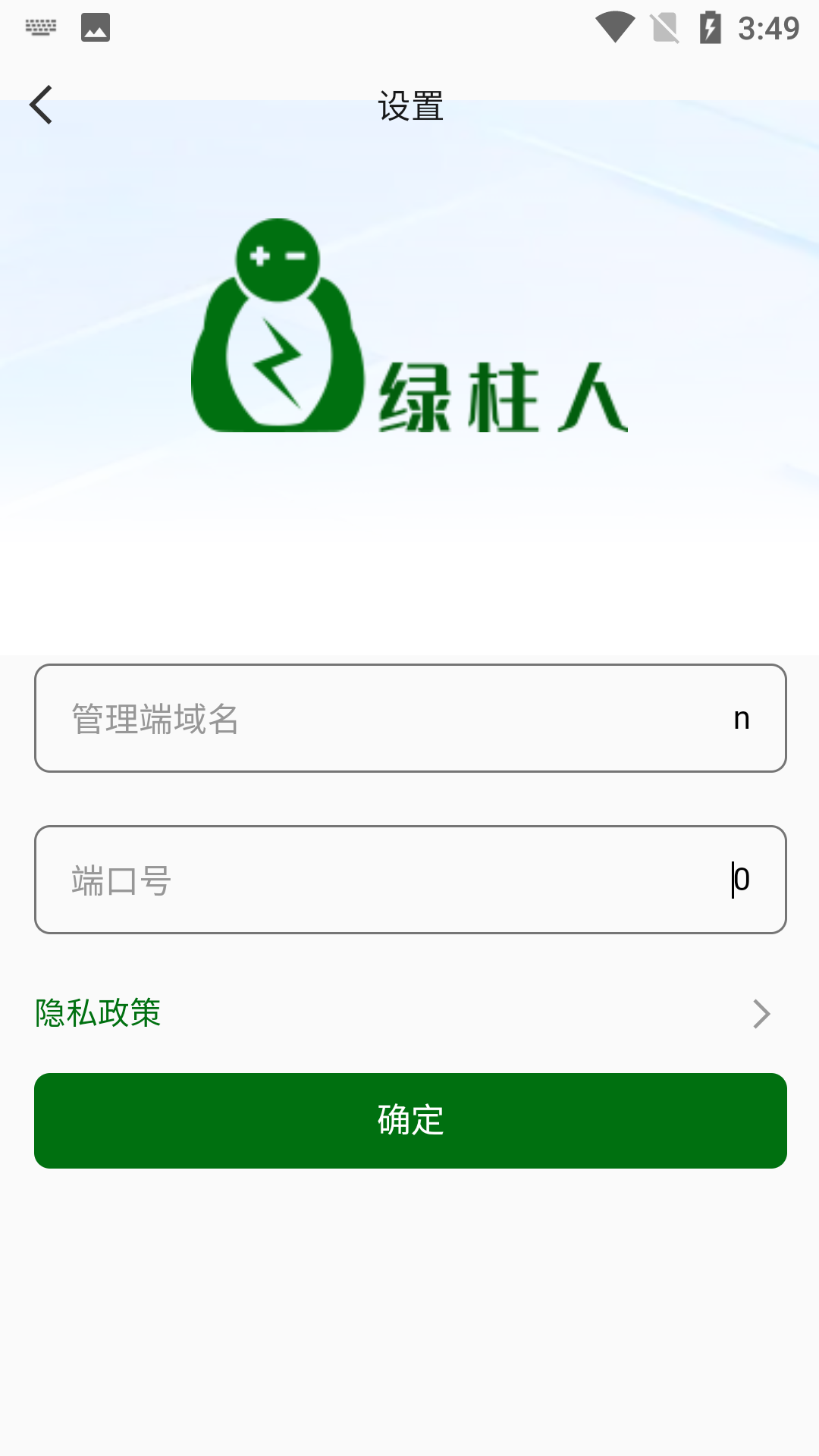Click the keyboard icon in the status bar
Image resolution: width=819 pixels, height=1456 pixels.
point(42,28)
